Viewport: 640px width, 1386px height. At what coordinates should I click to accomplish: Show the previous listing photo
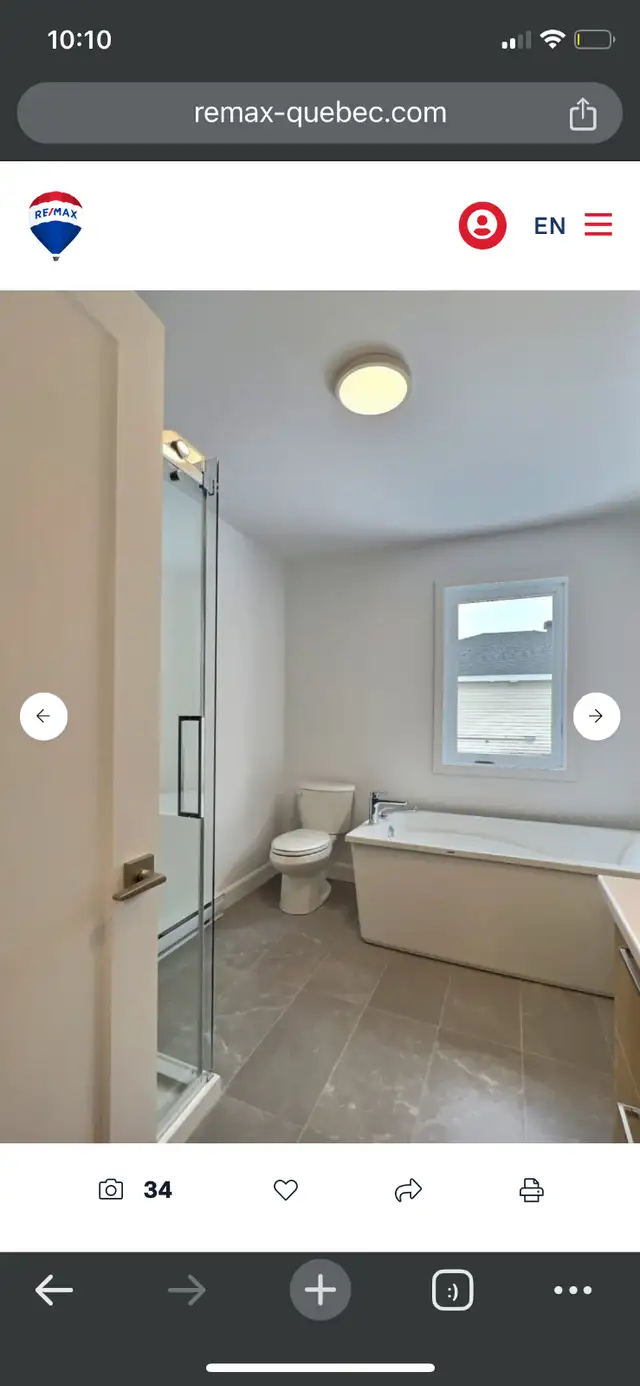pyautogui.click(x=44, y=716)
